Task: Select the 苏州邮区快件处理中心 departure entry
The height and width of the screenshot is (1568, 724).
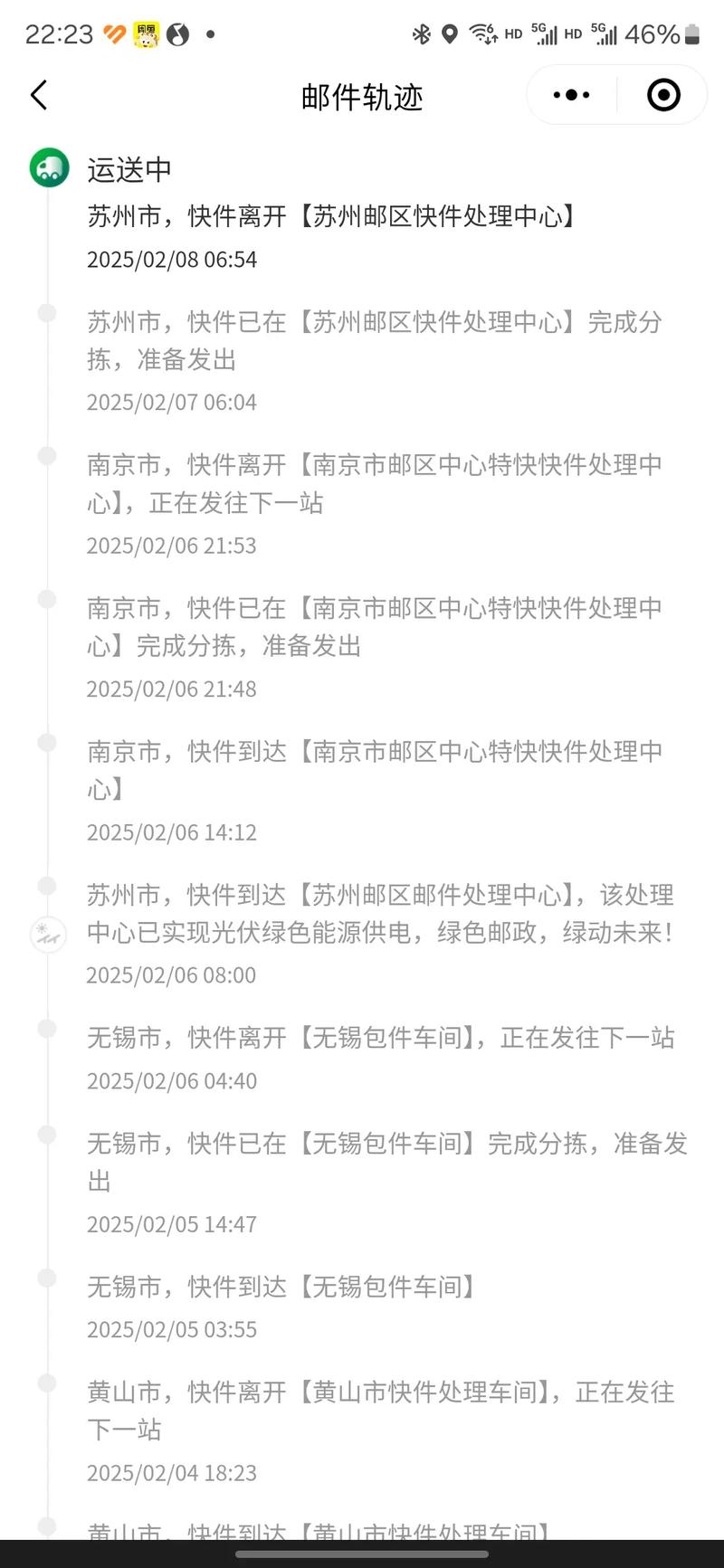Action: coord(333,216)
